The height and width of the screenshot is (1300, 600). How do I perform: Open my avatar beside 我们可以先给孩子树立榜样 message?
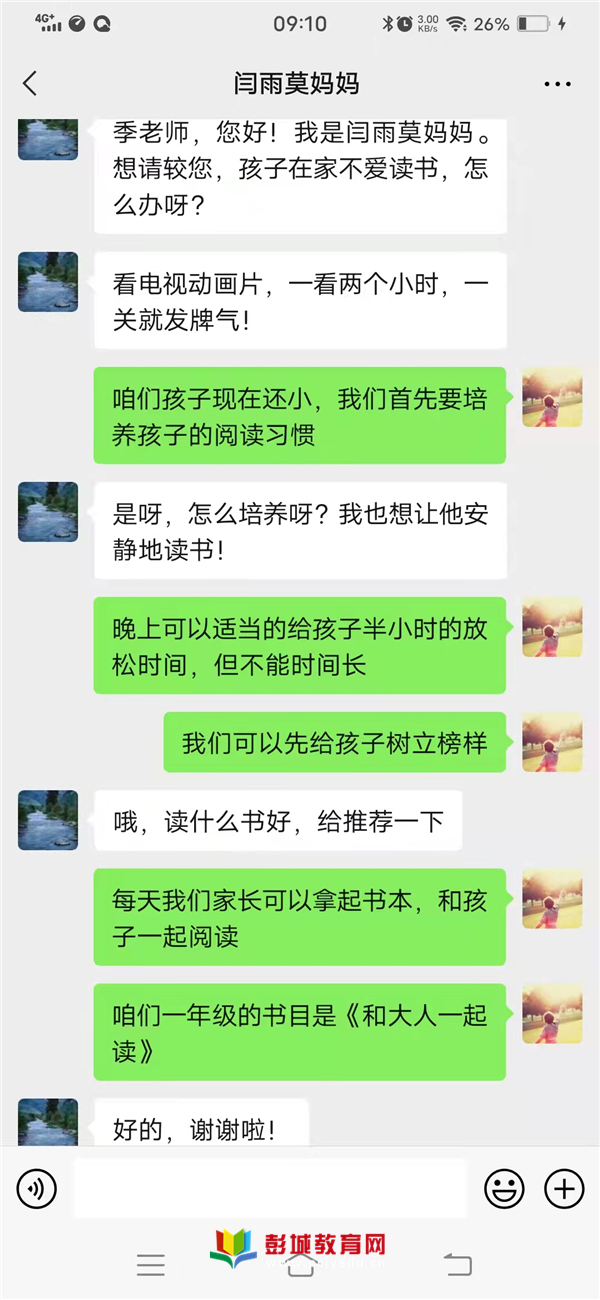click(x=552, y=742)
